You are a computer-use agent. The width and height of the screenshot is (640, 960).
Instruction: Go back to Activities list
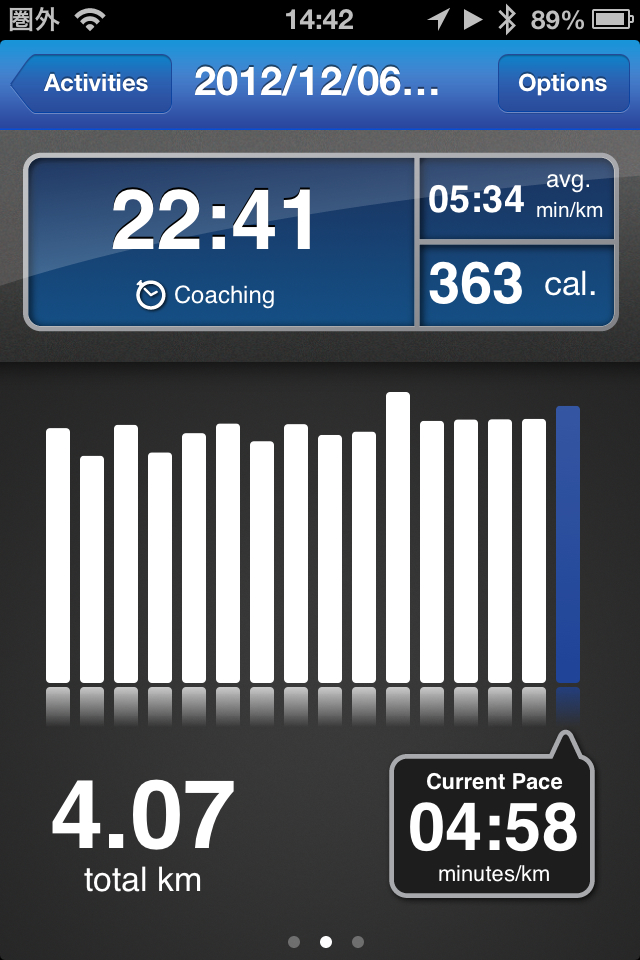92,84
